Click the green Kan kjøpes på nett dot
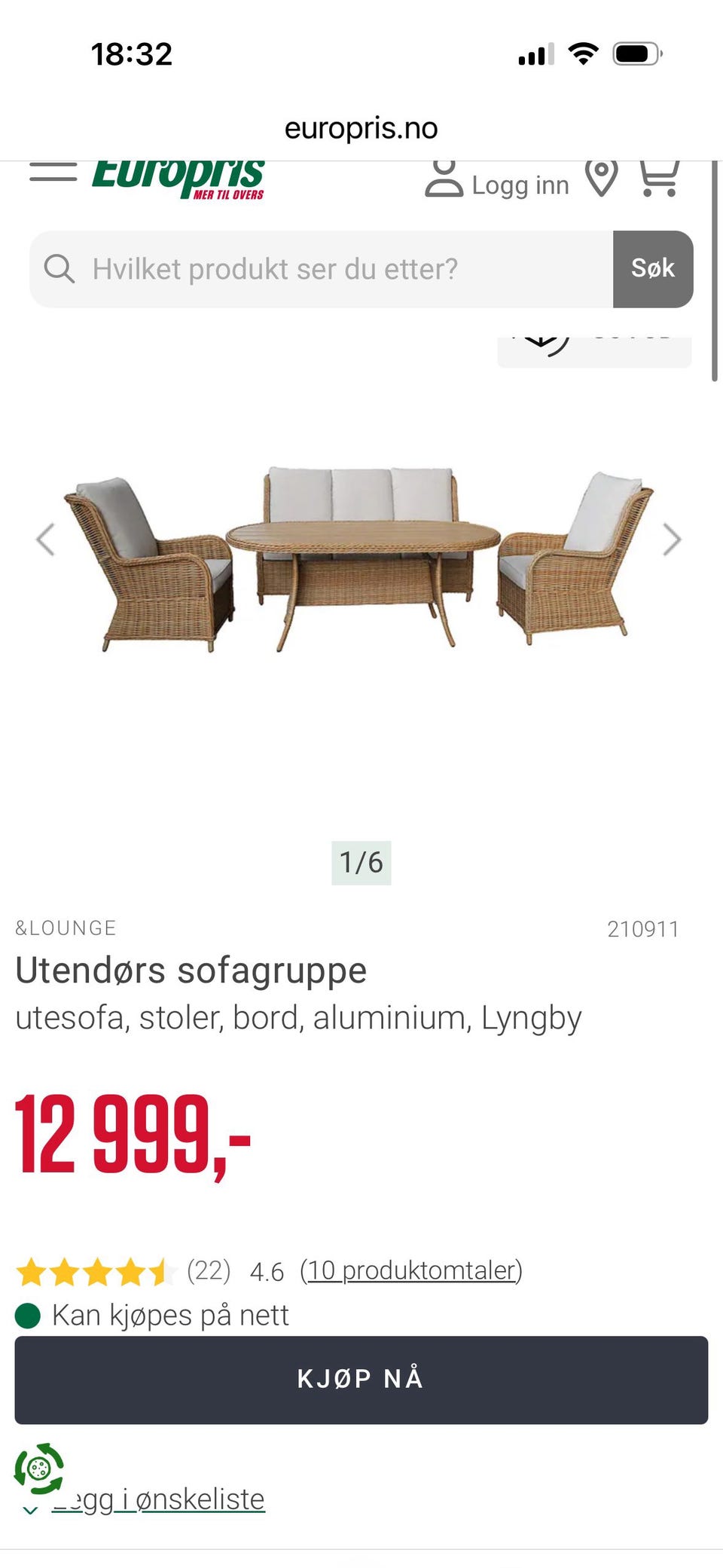The image size is (723, 1568). coord(27,1315)
